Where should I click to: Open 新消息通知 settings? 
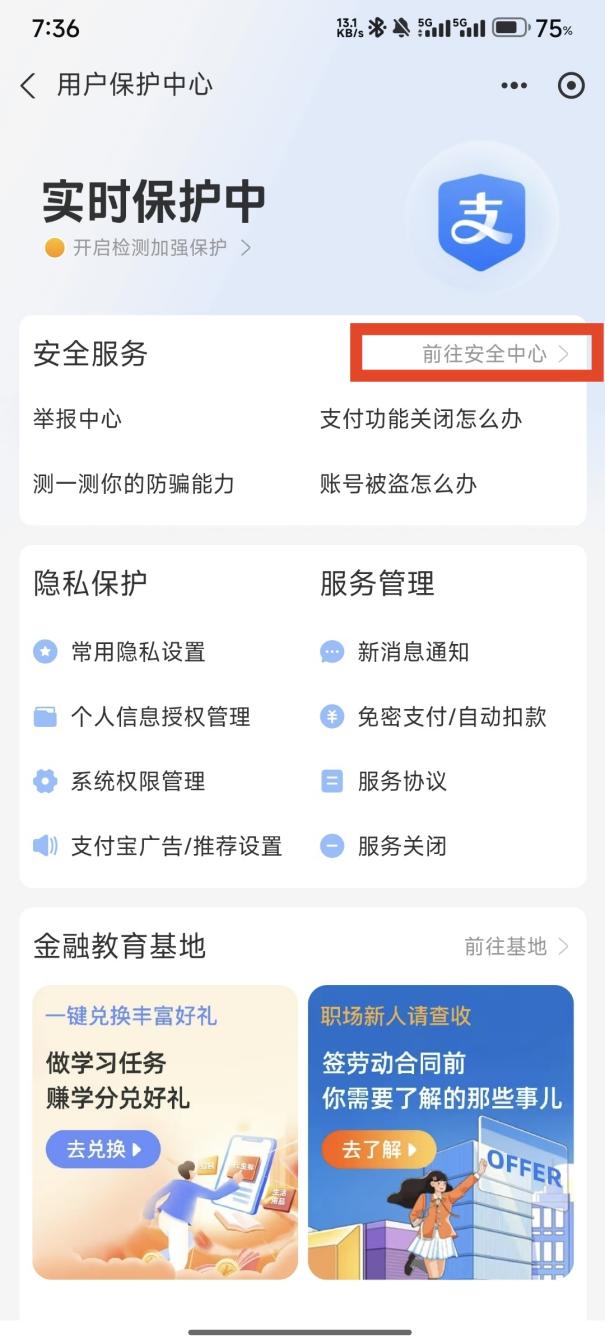pyautogui.click(x=413, y=652)
